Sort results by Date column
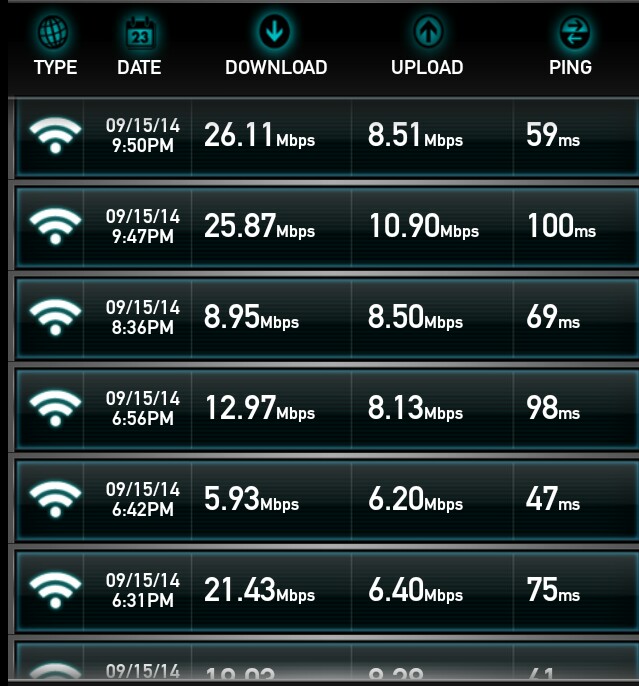The width and height of the screenshot is (639, 686). [139, 49]
